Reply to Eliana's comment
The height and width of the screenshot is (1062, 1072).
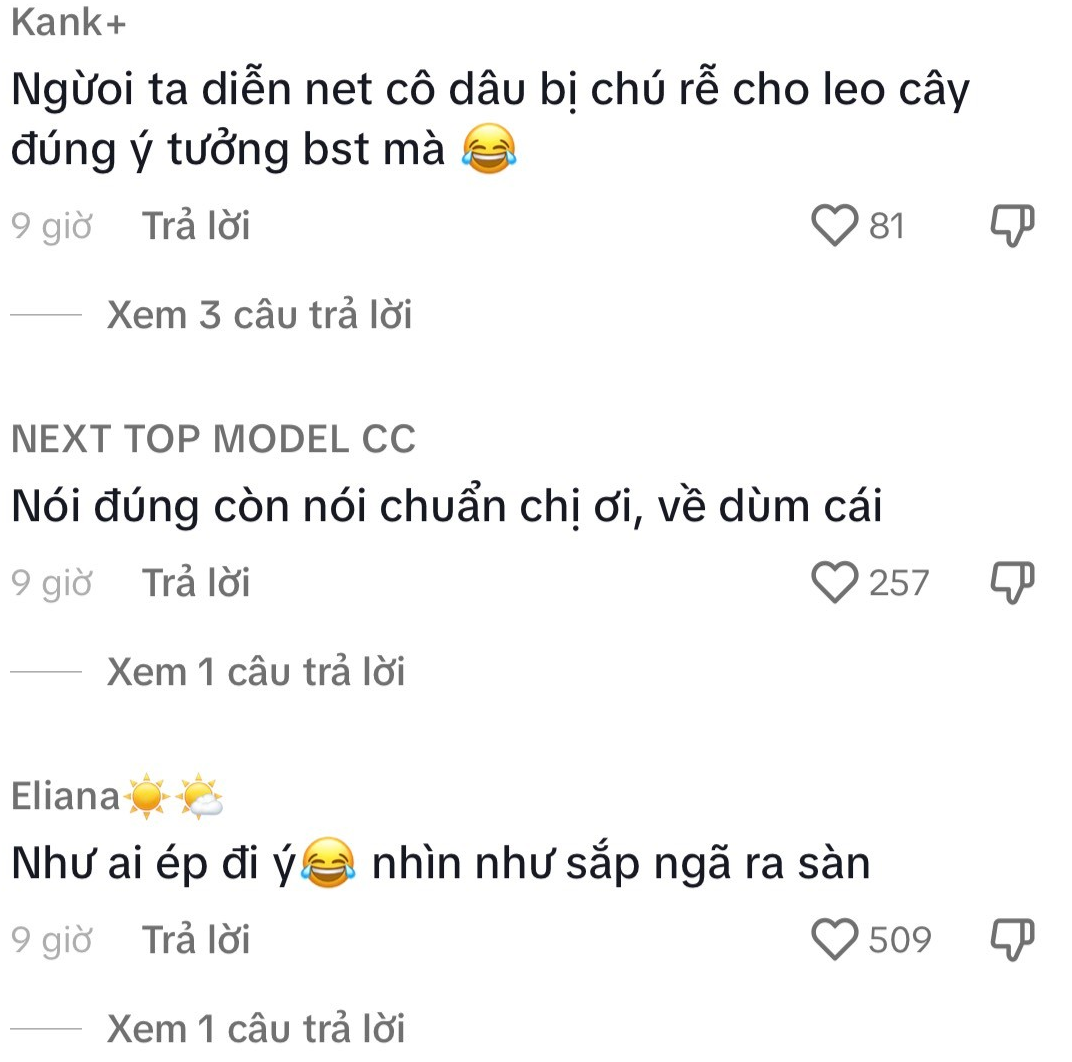pyautogui.click(x=196, y=940)
